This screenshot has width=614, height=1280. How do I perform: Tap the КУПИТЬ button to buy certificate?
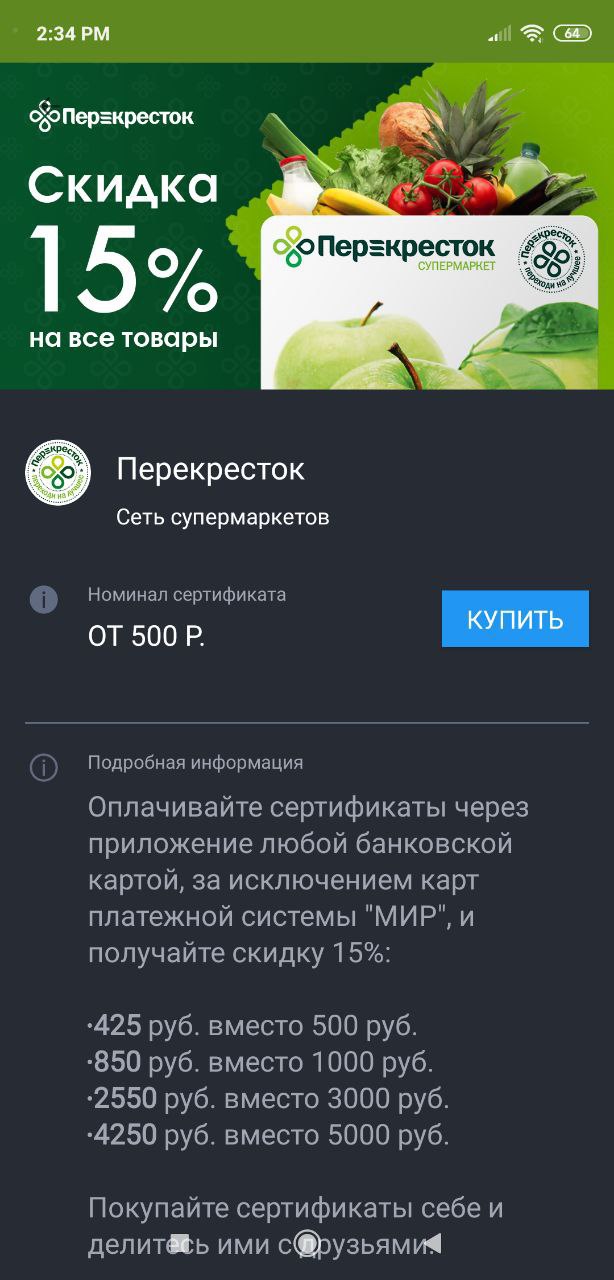click(515, 619)
